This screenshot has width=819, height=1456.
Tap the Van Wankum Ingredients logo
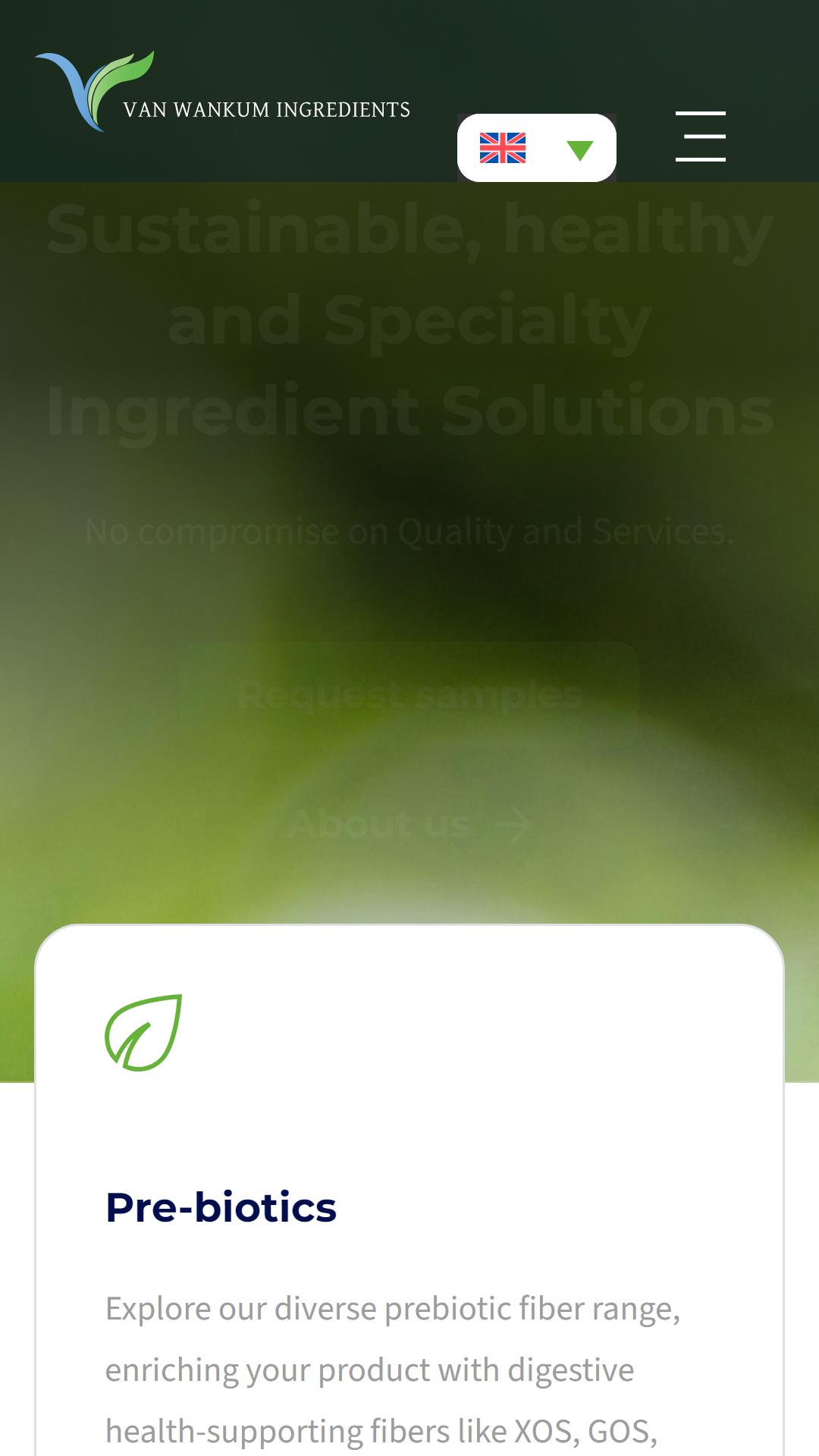pos(223,91)
